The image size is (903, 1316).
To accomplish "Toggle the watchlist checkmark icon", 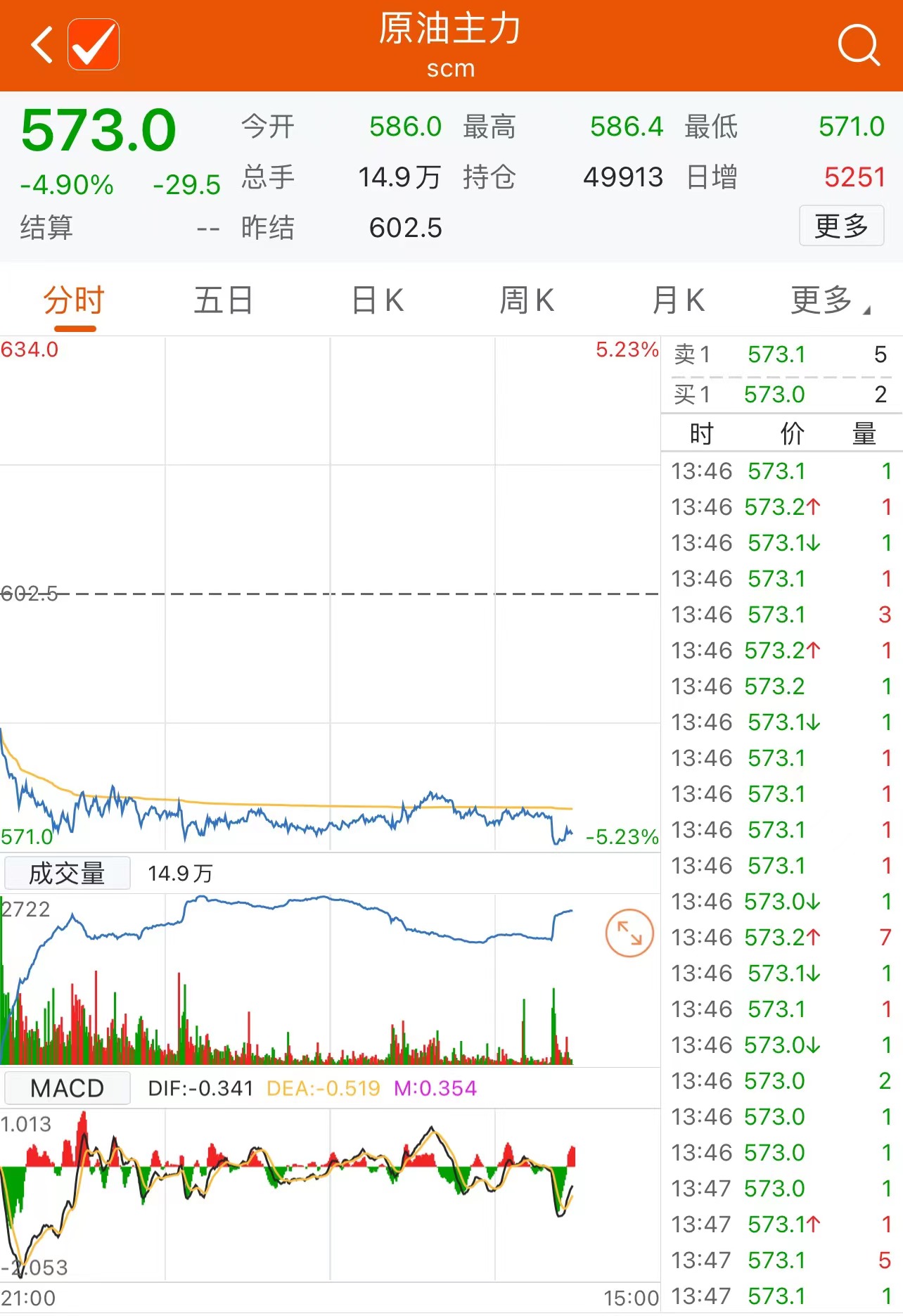I will tap(94, 45).
